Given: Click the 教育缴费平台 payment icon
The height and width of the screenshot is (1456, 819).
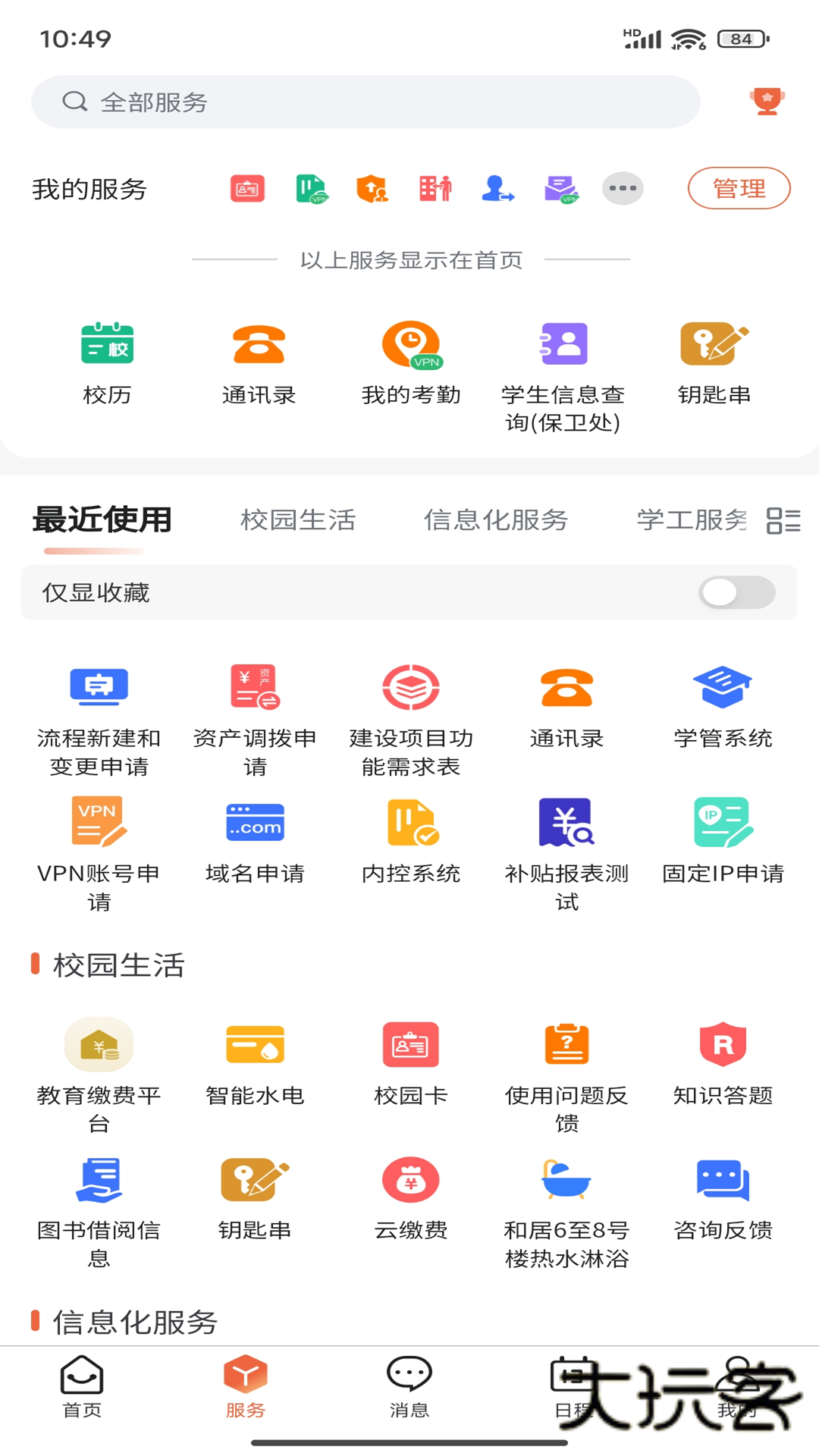Looking at the screenshot, I should (98, 1045).
